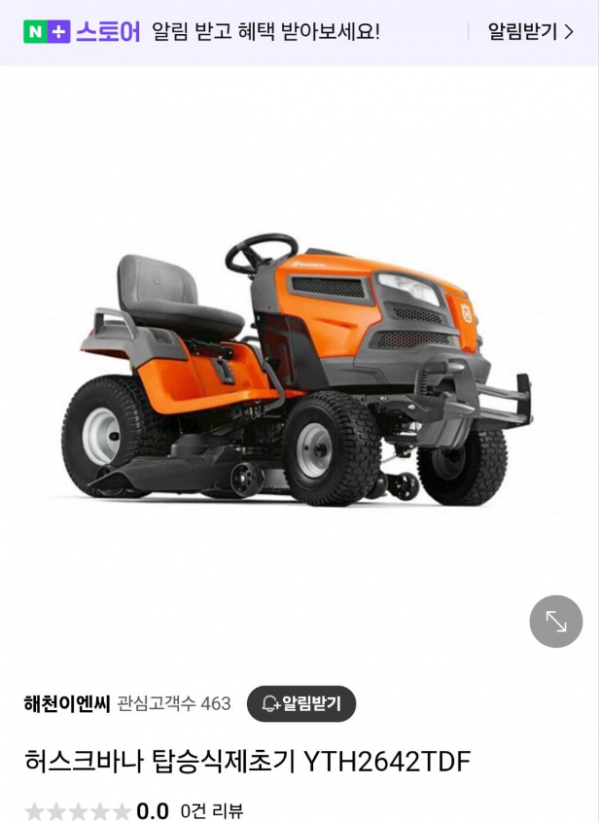Expand the product image to fullscreen
Viewport: 600px width, 821px height.
point(556,621)
